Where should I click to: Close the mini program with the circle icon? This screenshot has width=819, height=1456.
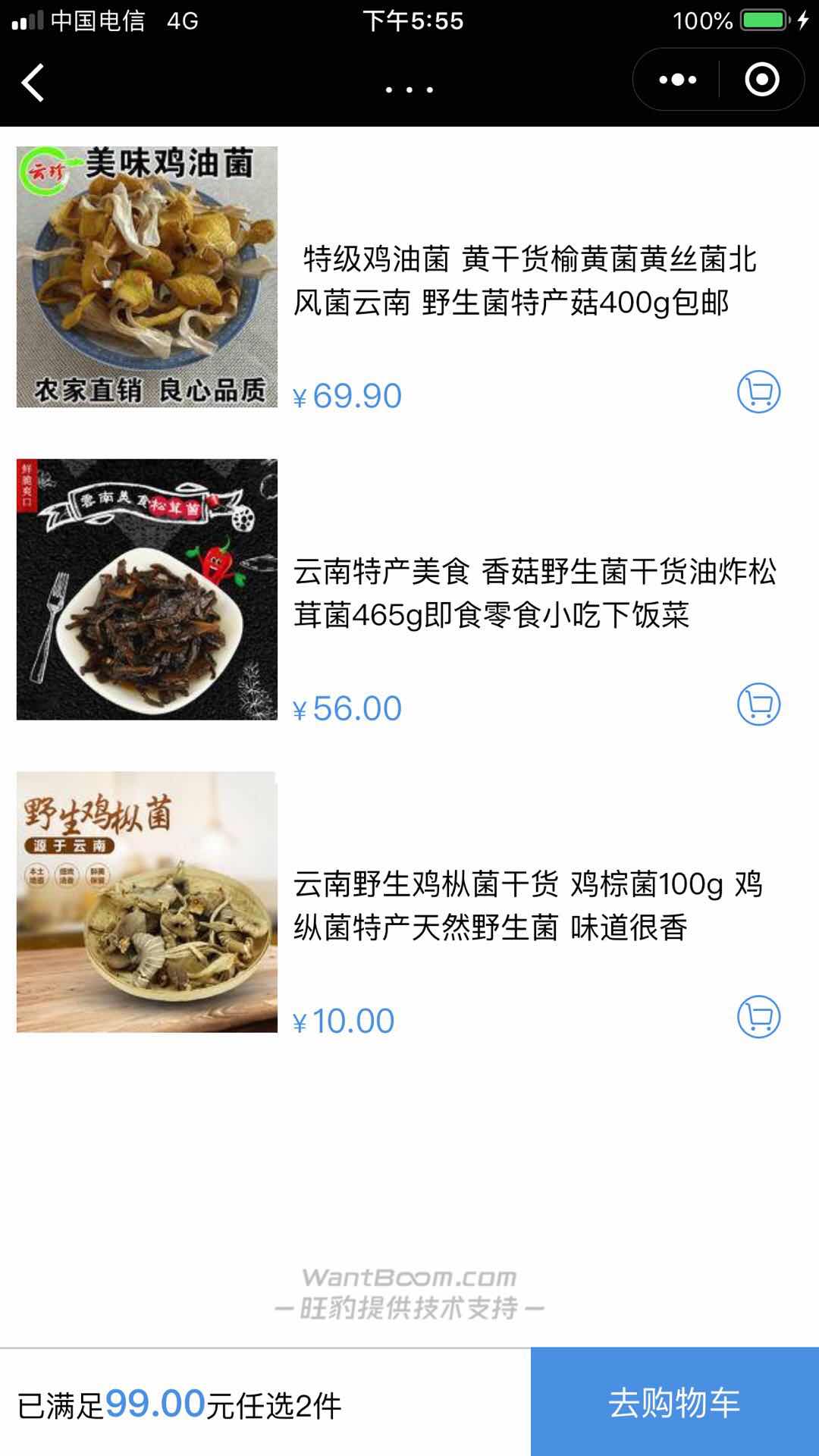point(761,80)
